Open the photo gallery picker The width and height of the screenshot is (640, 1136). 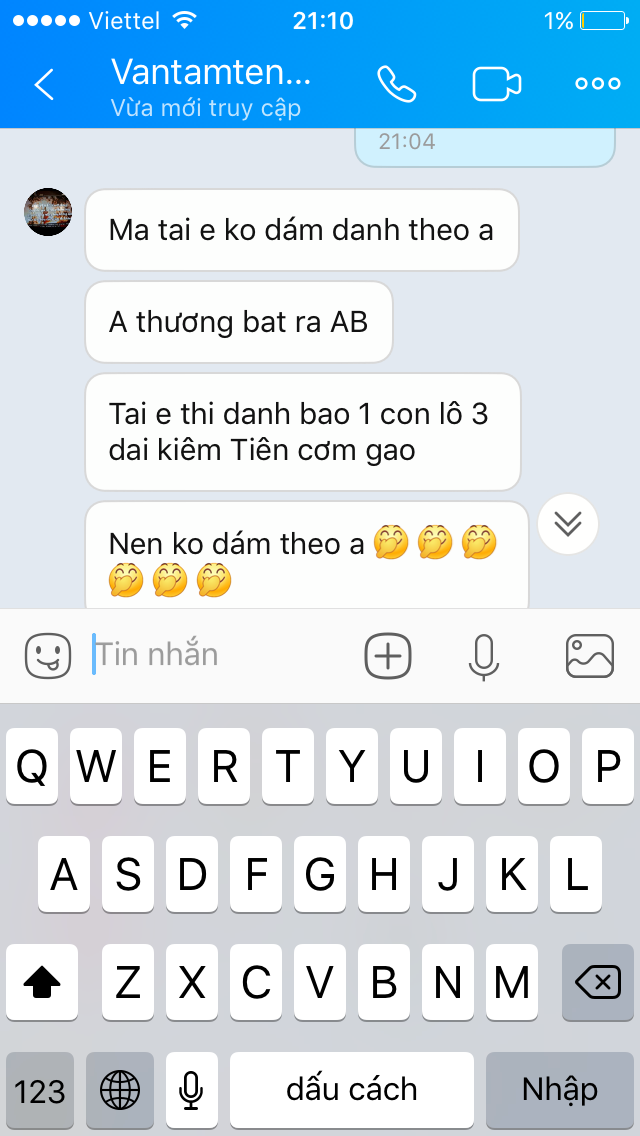point(589,656)
